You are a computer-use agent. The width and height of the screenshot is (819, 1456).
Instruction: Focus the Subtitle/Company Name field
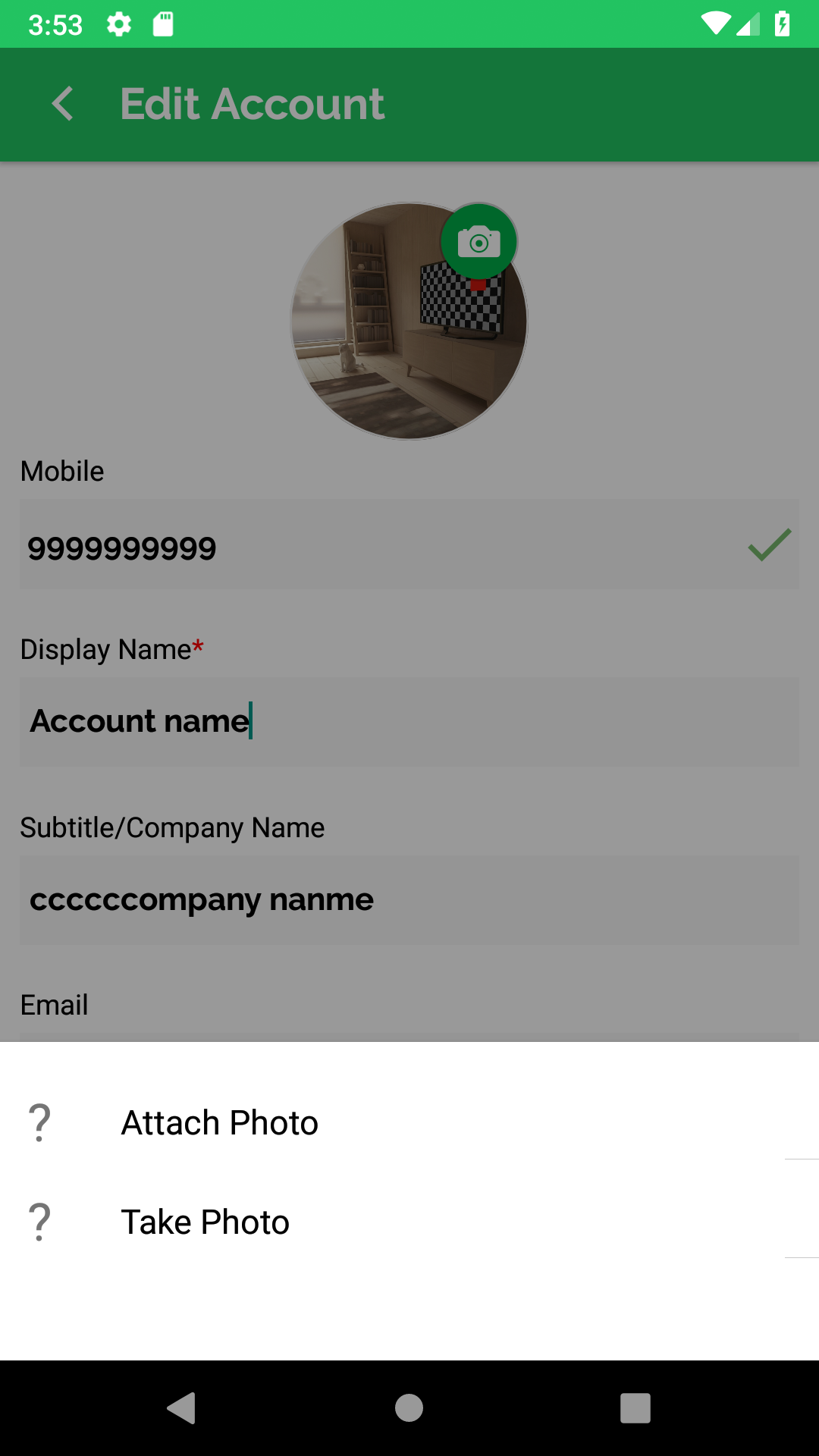click(409, 899)
